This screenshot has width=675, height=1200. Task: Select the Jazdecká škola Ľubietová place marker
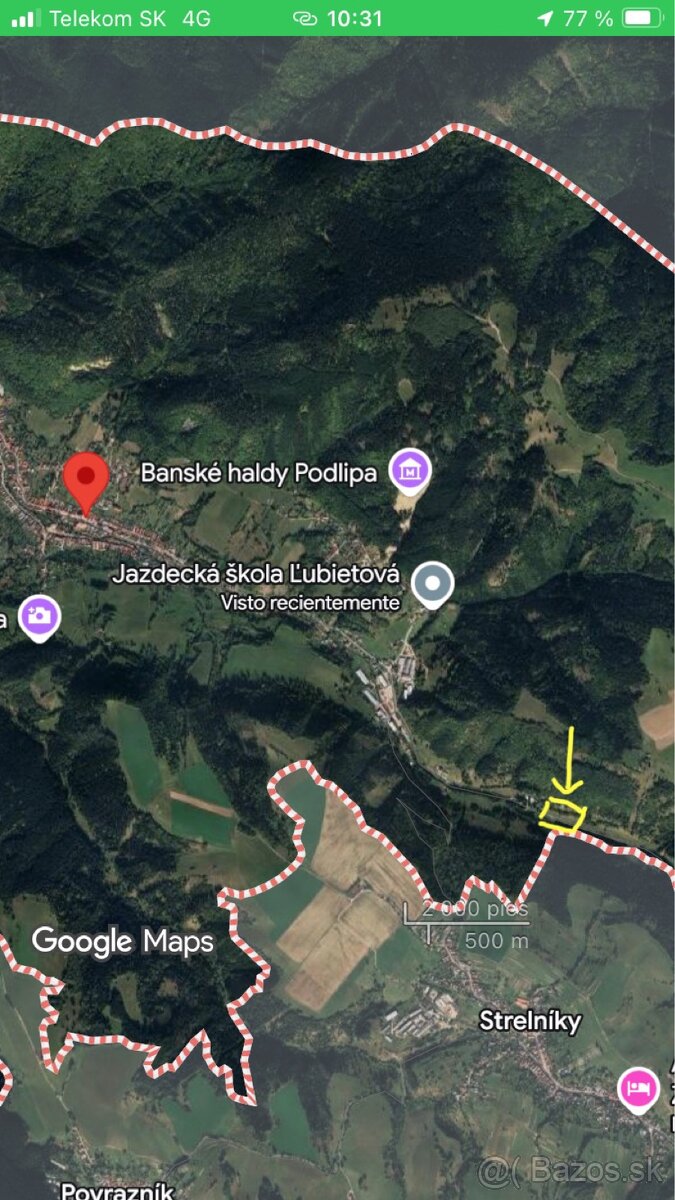[432, 582]
